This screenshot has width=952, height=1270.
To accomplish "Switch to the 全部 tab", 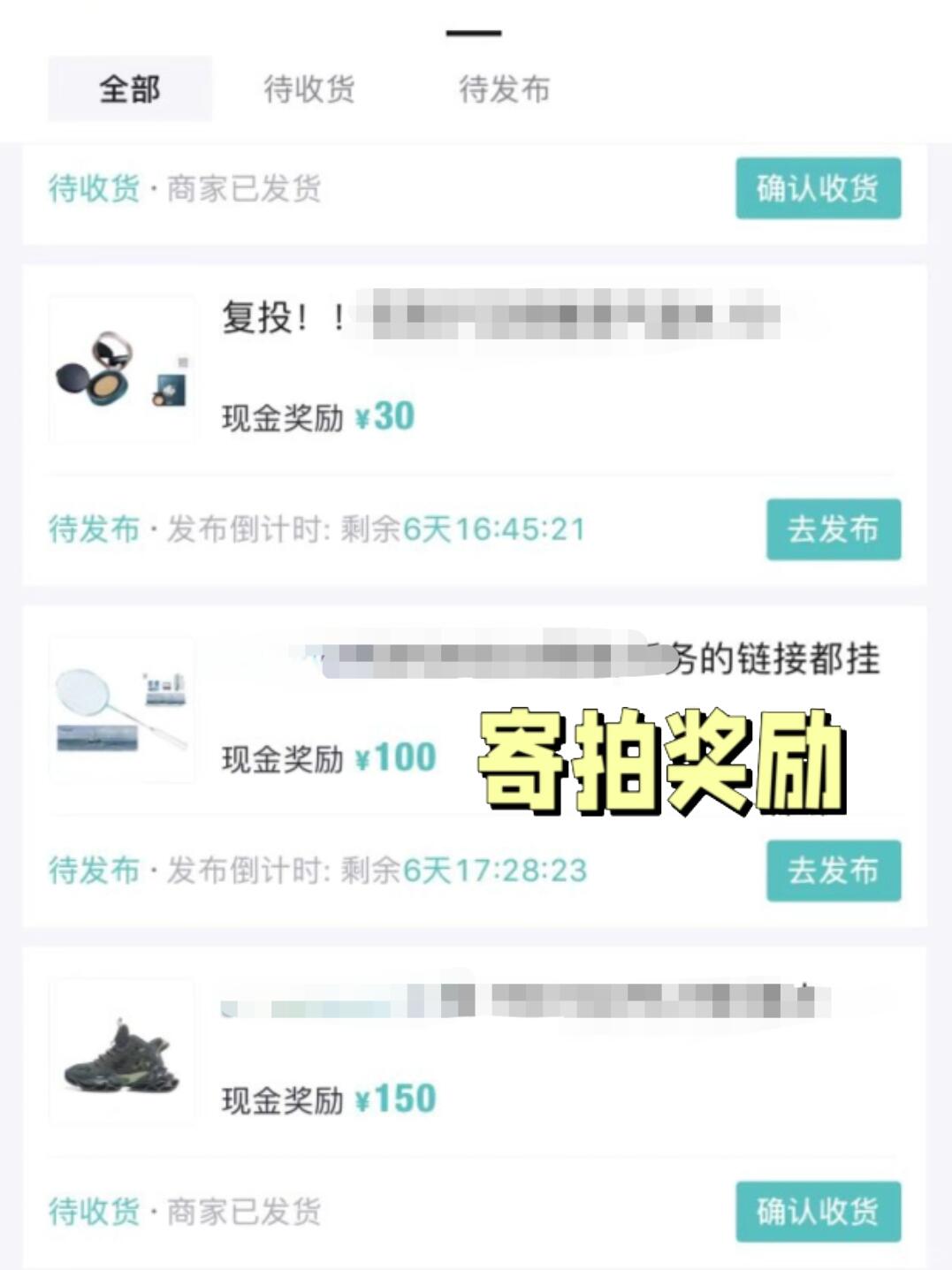I will point(130,89).
